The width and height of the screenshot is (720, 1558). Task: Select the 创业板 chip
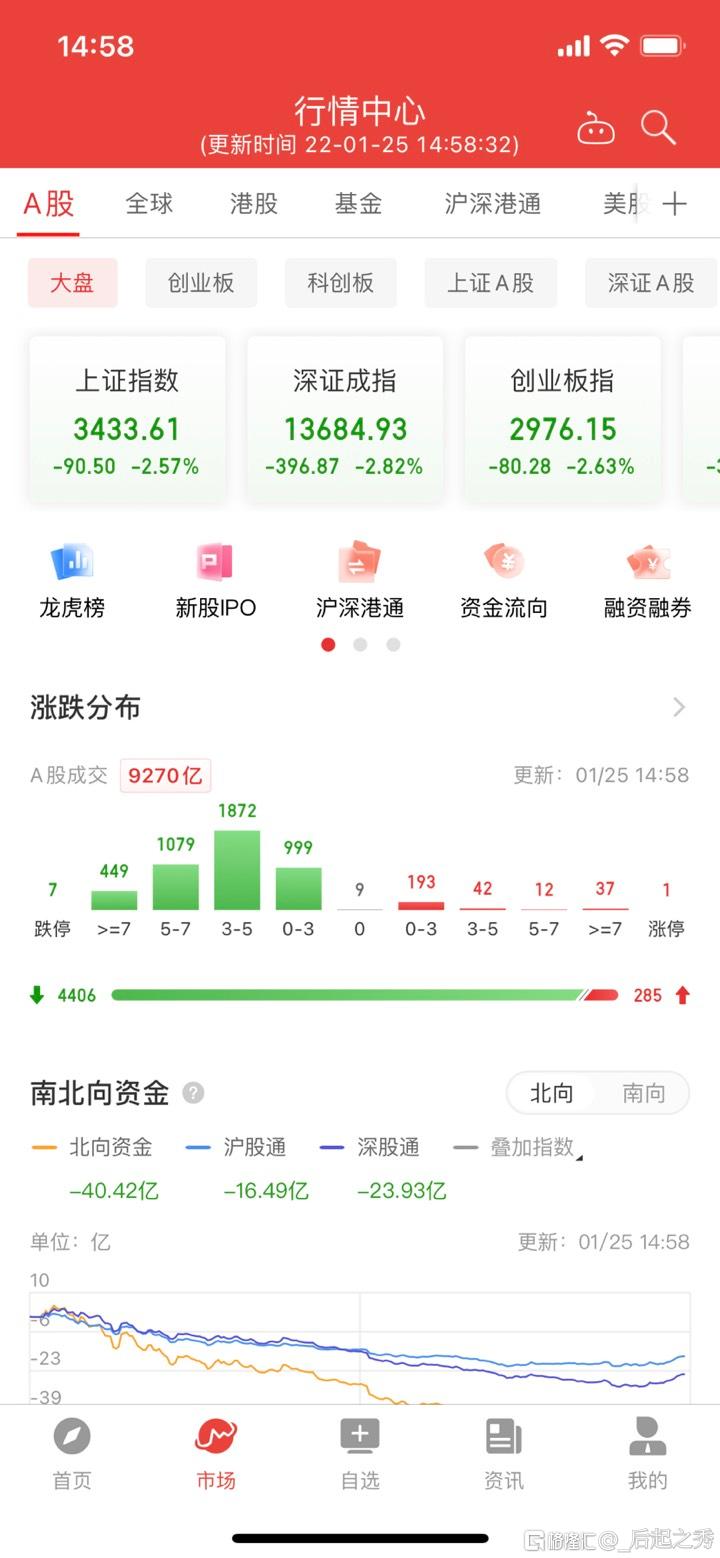click(x=201, y=283)
